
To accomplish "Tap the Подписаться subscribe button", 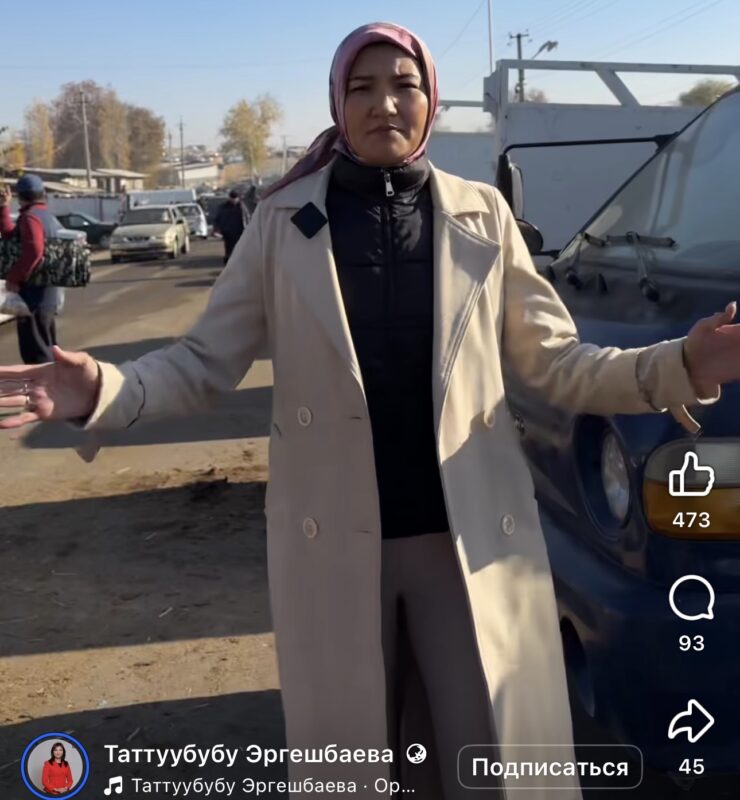I will click(x=550, y=767).
